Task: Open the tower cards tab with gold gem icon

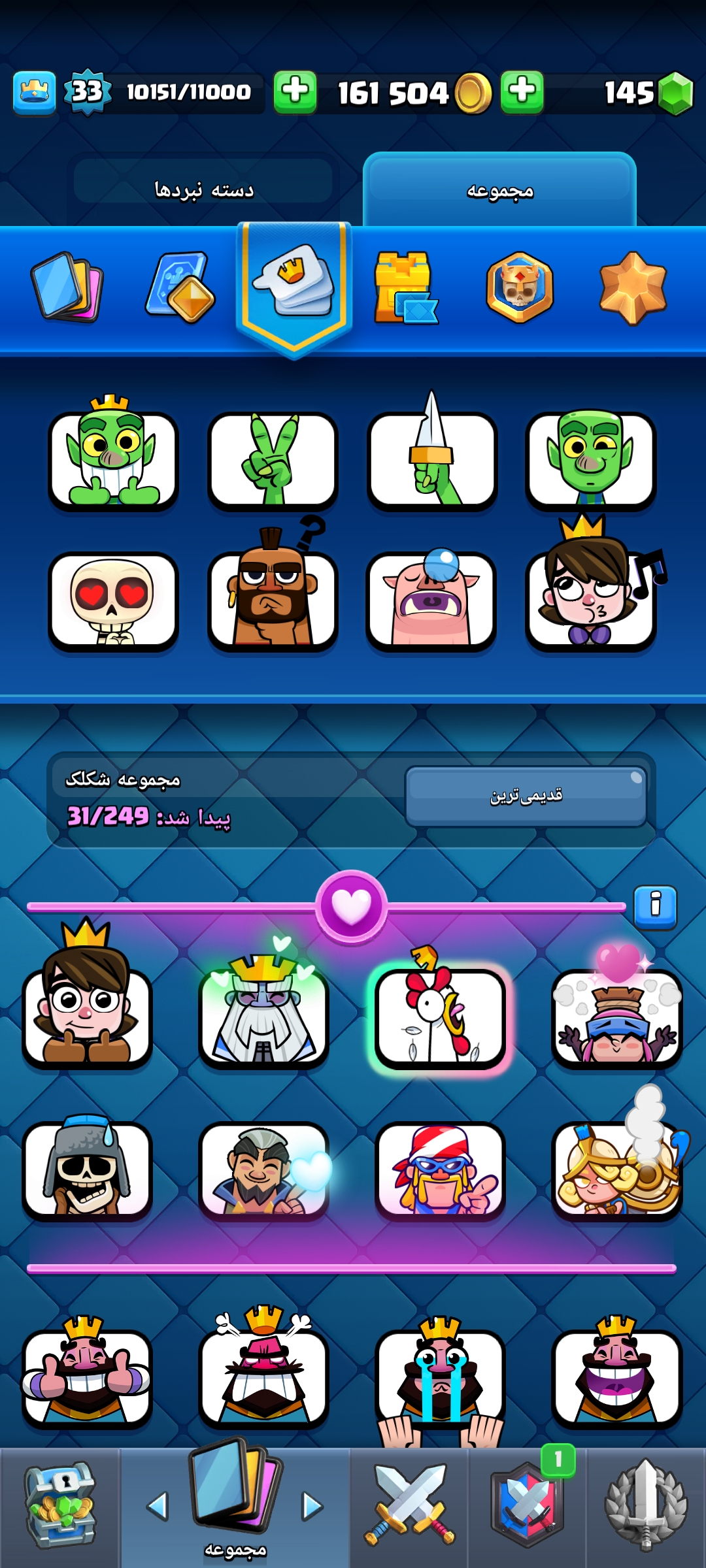Action: 180,287
